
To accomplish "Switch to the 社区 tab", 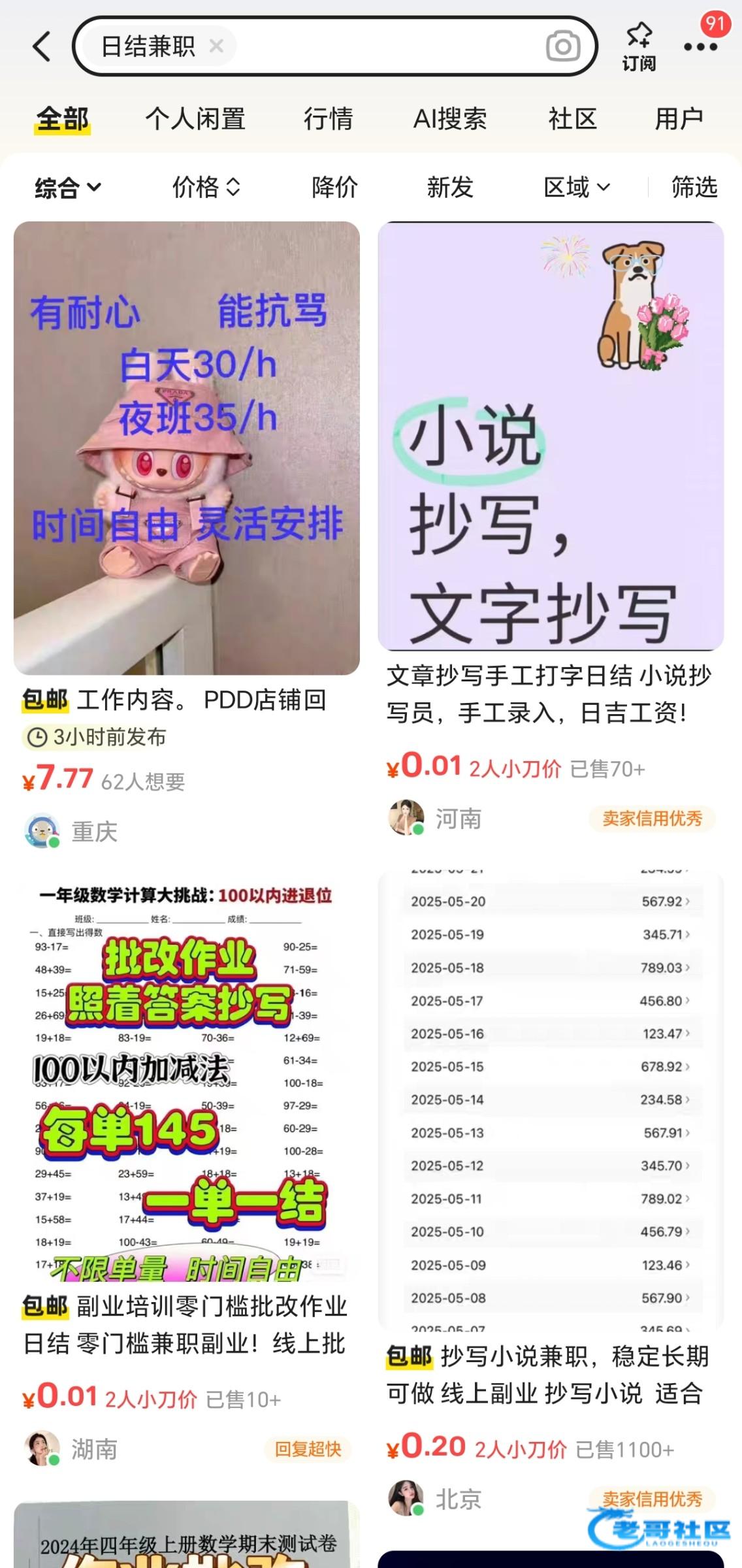I will tap(573, 119).
